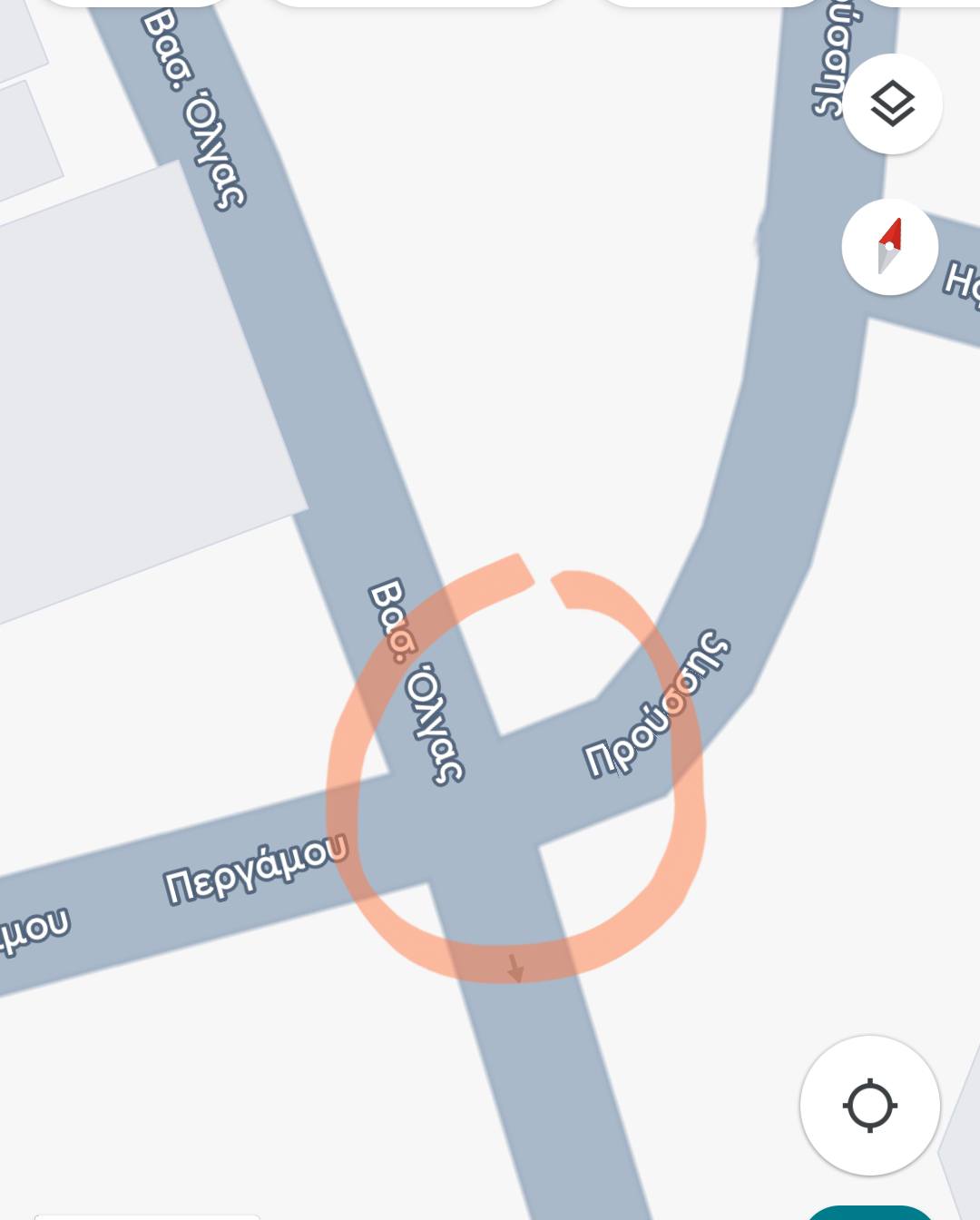The image size is (980, 1220).
Task: Center map on my location
Action: click(869, 1105)
